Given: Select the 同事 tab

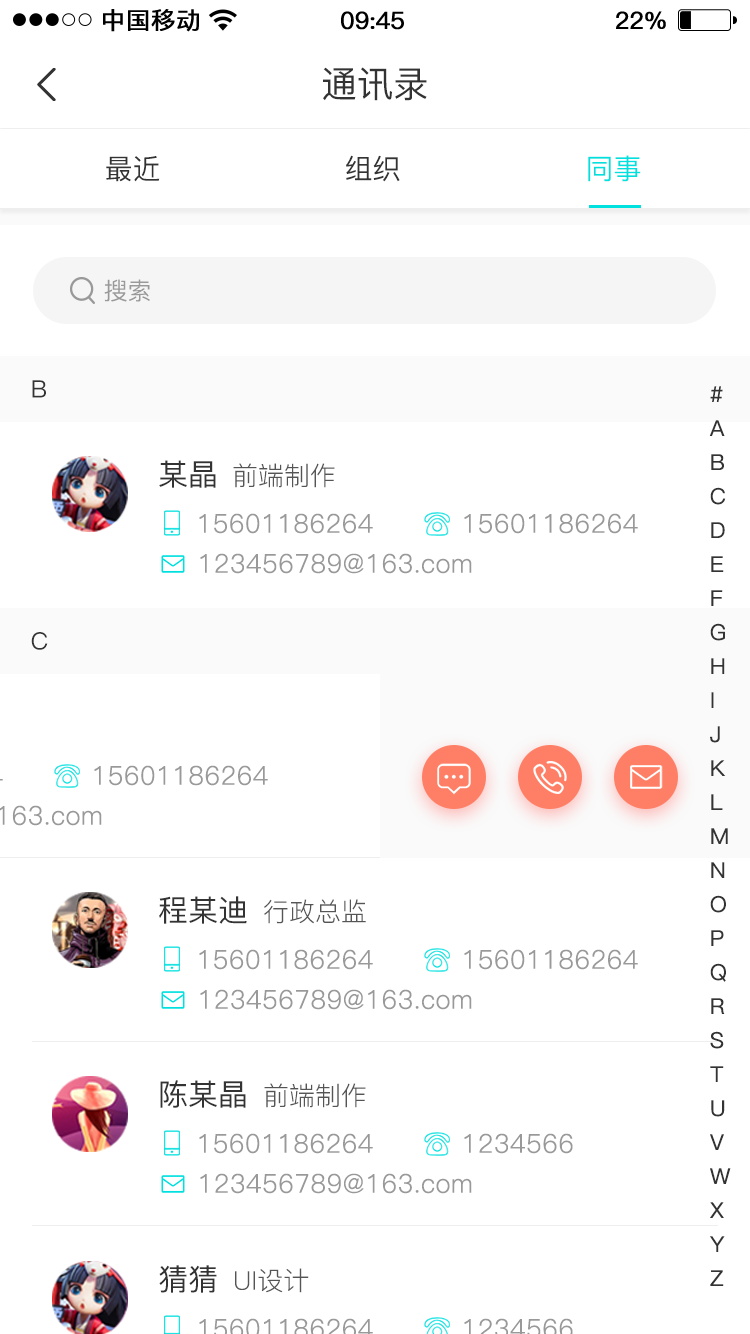Looking at the screenshot, I should [x=613, y=169].
